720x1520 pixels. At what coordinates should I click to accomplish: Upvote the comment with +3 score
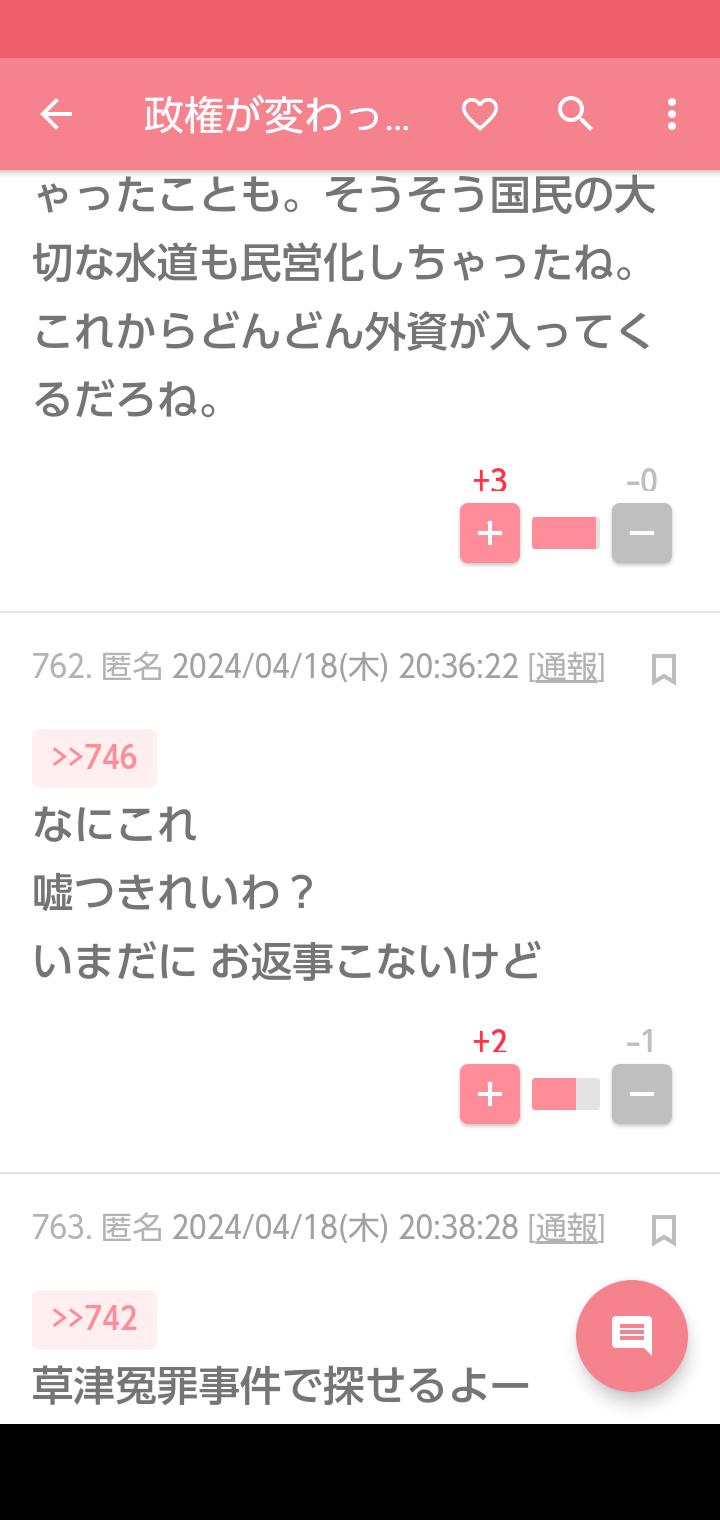coord(490,533)
